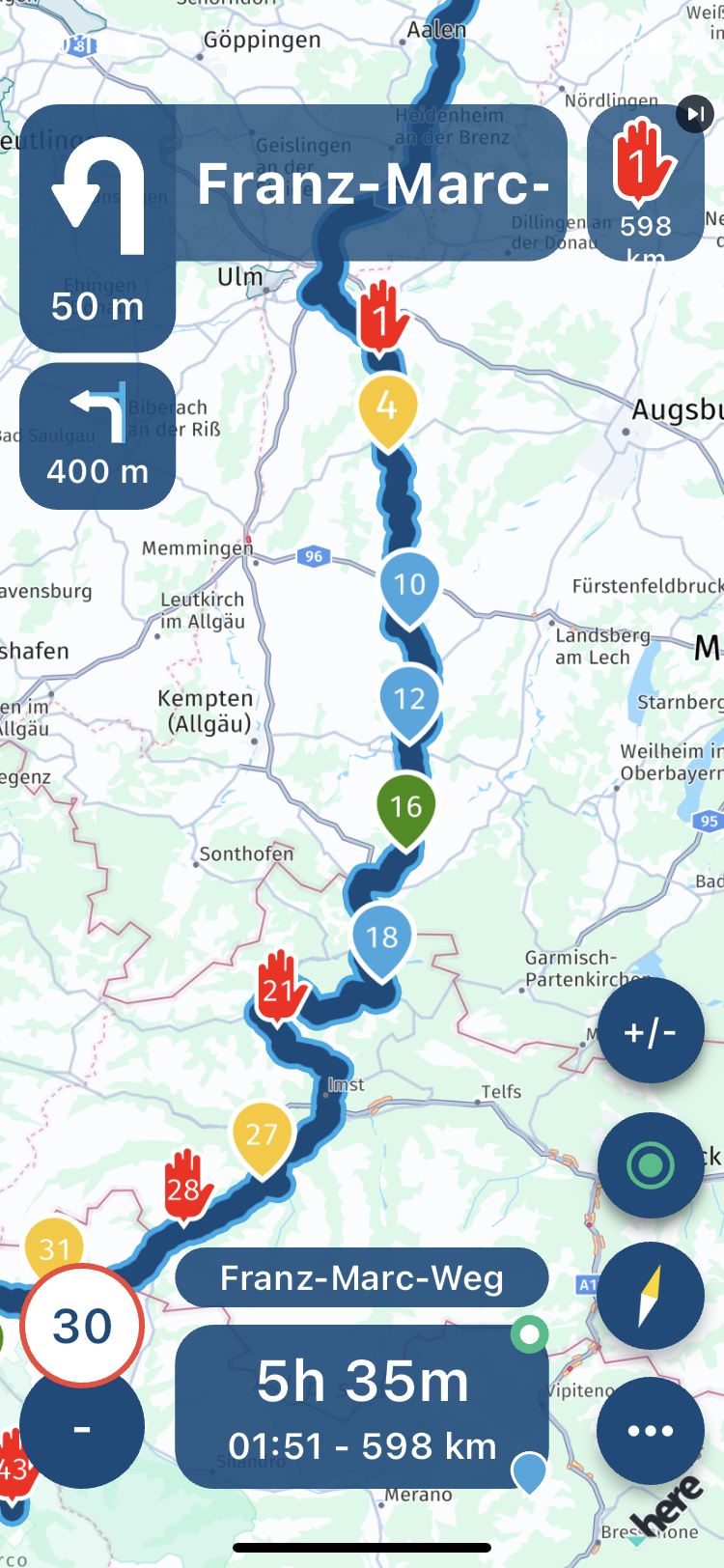
Task: Select yellow waypoint marker 4
Action: 387,408
